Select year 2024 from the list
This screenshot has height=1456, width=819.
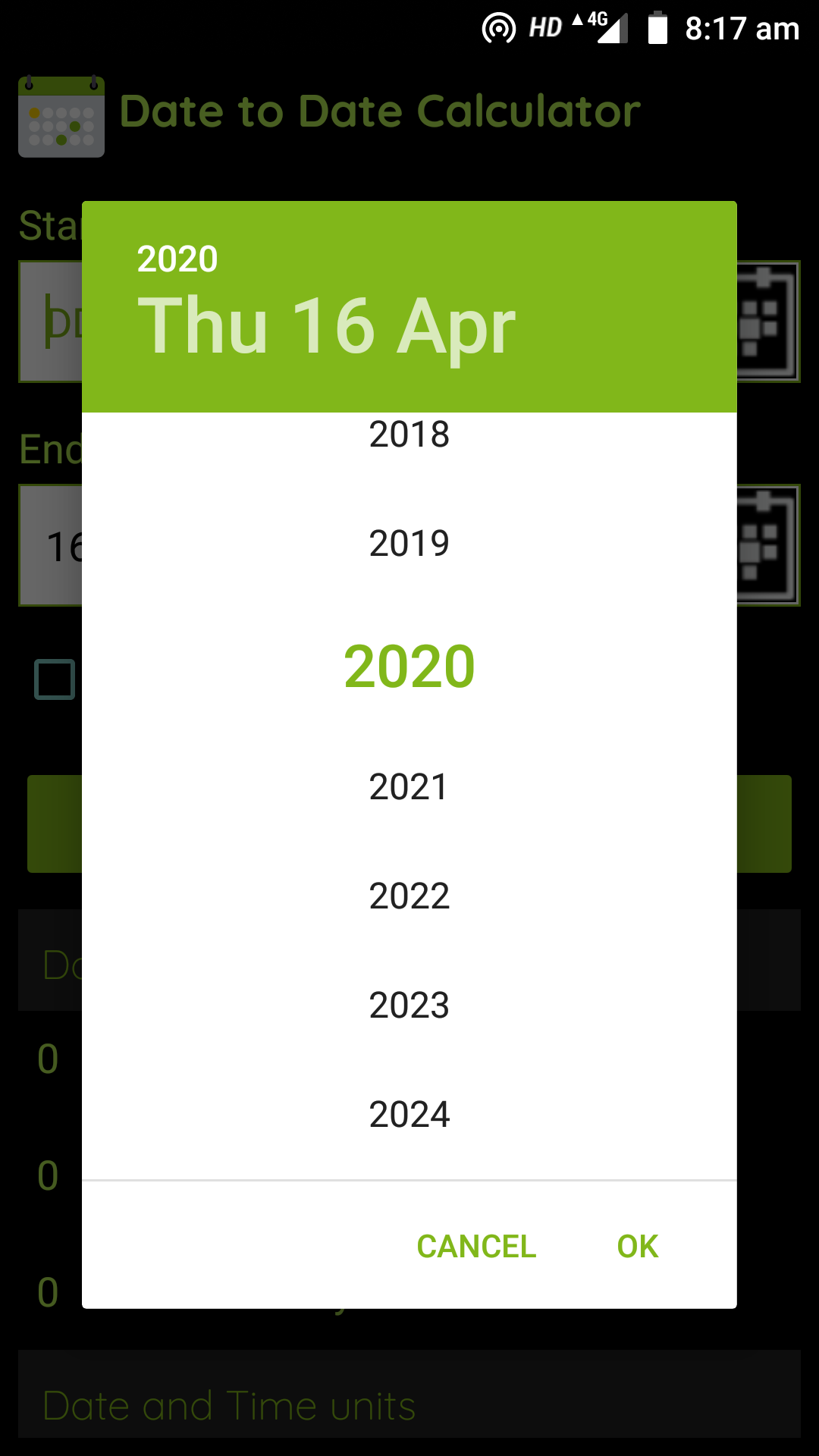(409, 1114)
